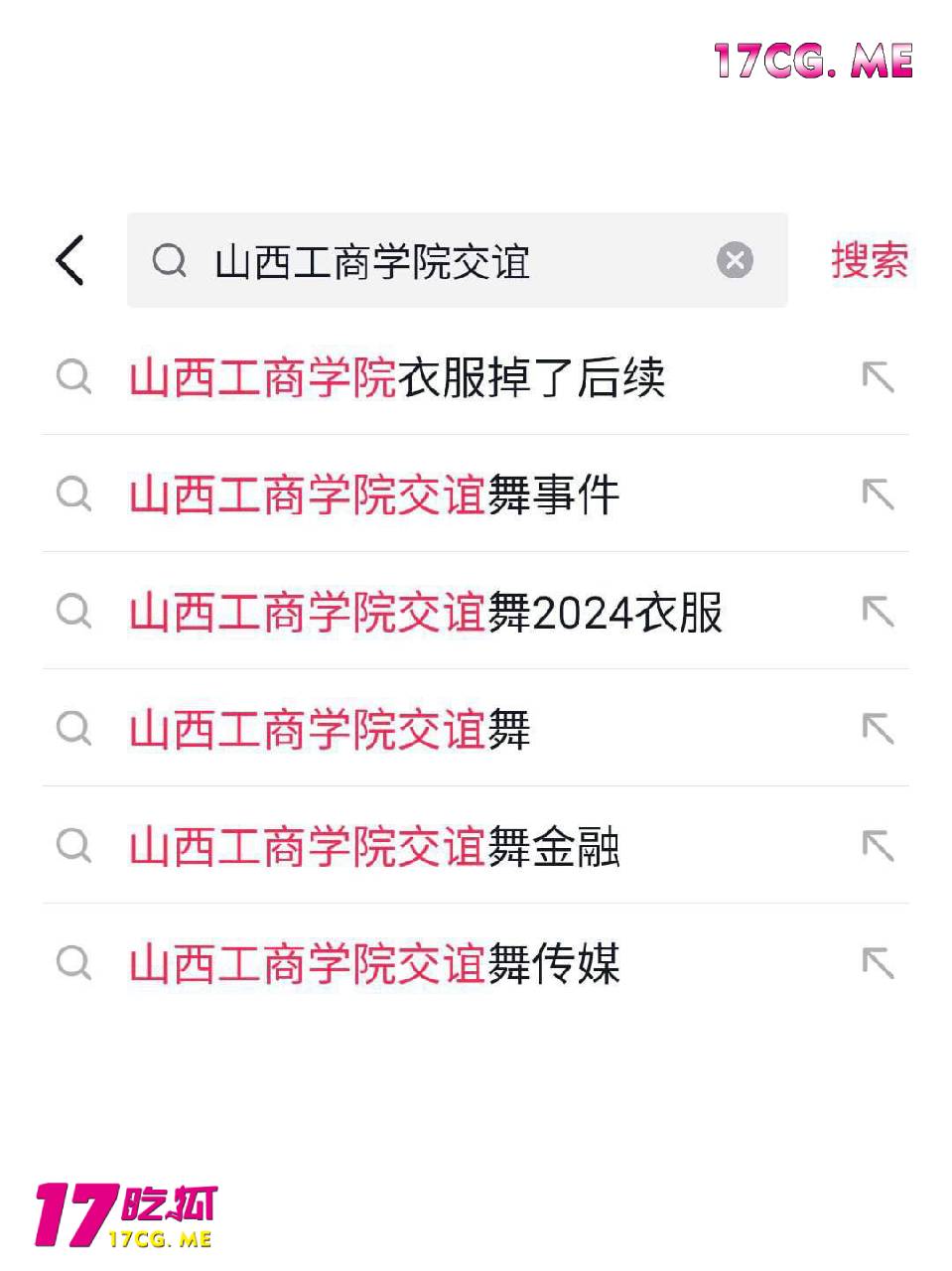The height and width of the screenshot is (1271, 952).
Task: Search for 山西工商学院交谊舞金融 suggestion
Action: 374,846
